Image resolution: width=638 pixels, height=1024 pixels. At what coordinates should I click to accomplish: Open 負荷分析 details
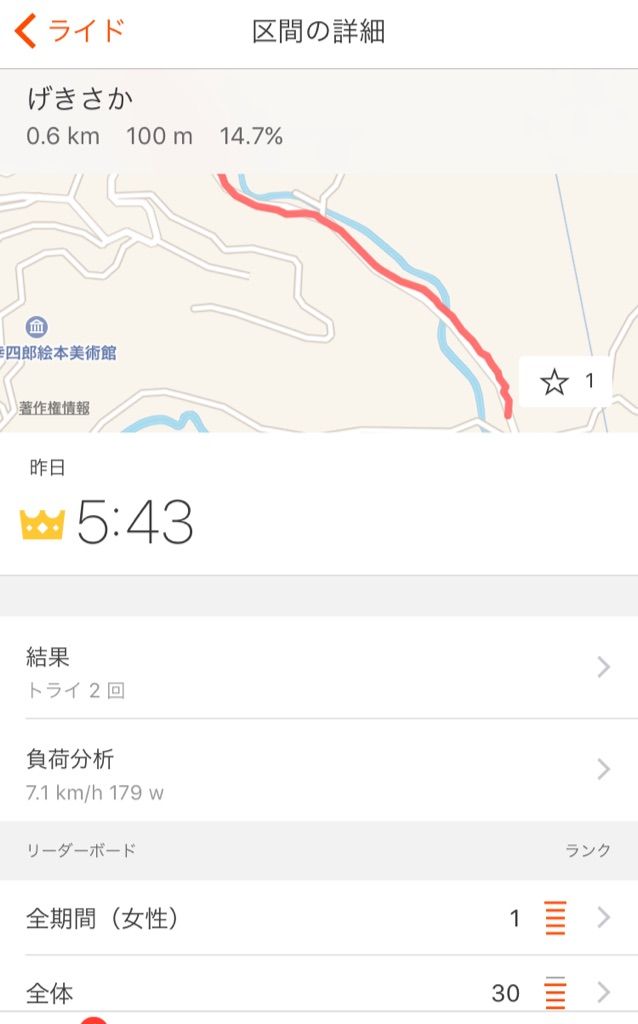319,770
